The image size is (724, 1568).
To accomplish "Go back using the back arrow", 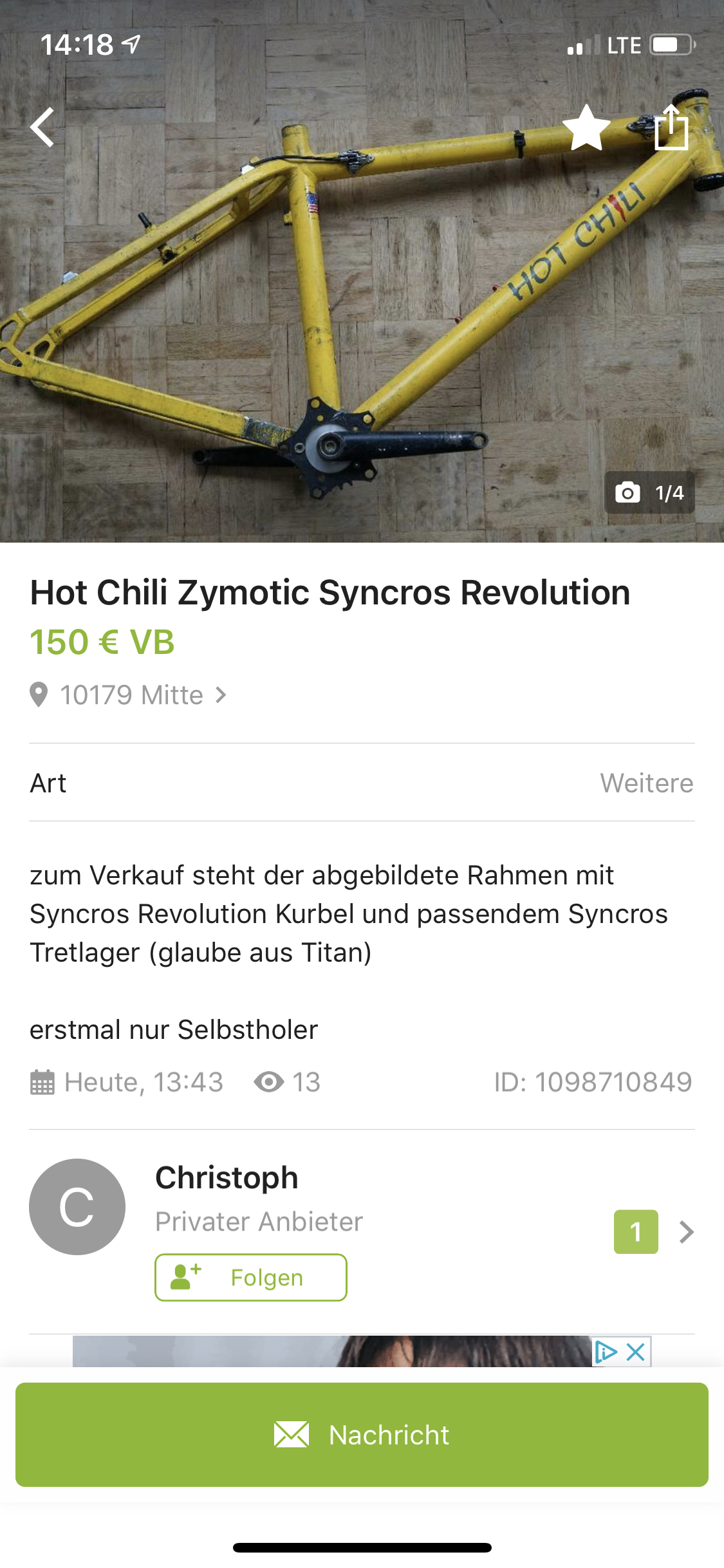I will coord(42,127).
